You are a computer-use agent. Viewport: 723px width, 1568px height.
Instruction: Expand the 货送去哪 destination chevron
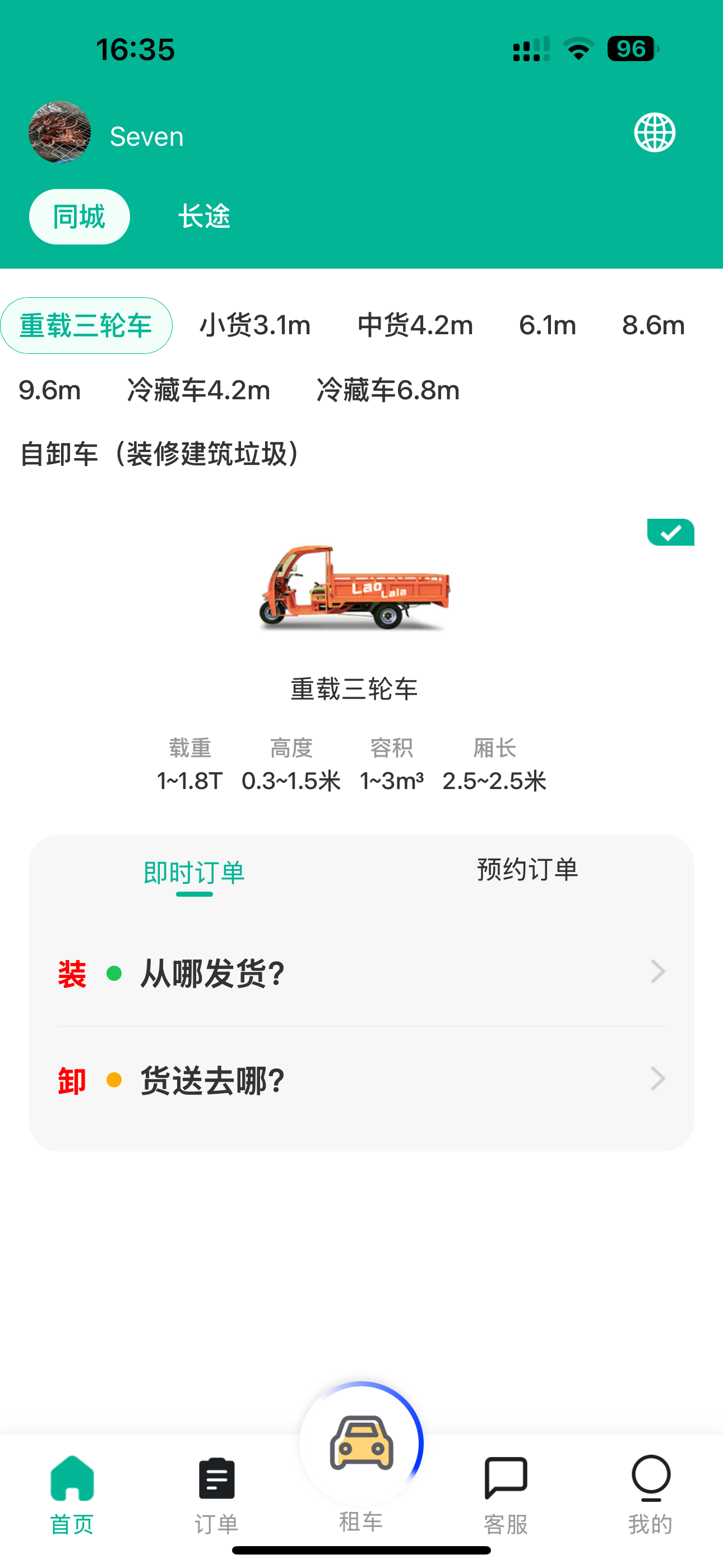657,1078
